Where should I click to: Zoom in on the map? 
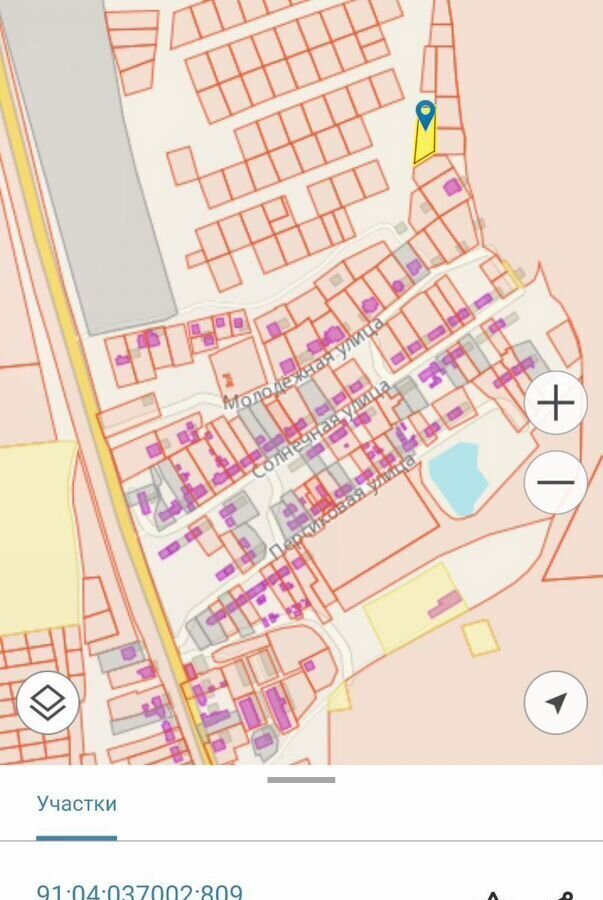[x=555, y=403]
